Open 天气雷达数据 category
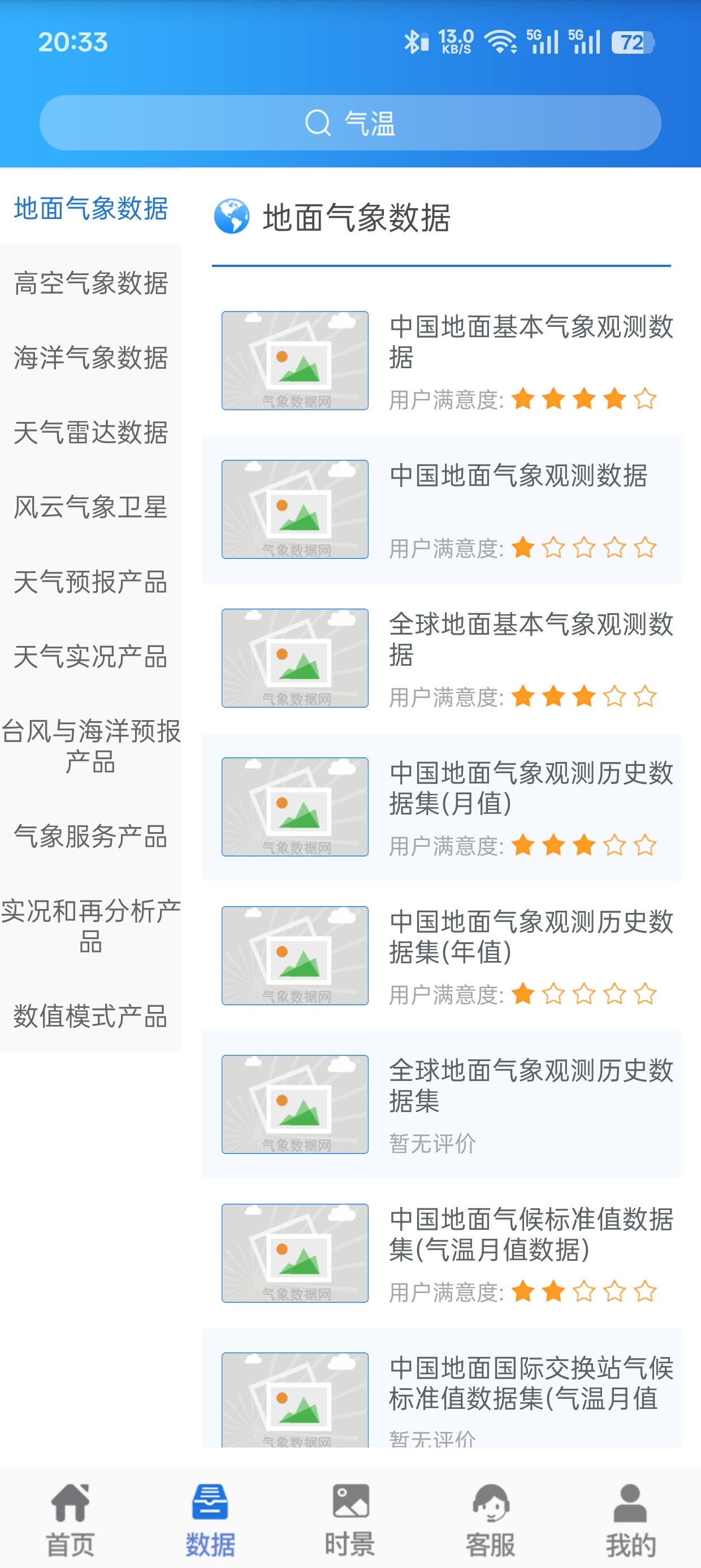Viewport: 701px width, 1568px height. pyautogui.click(x=90, y=432)
